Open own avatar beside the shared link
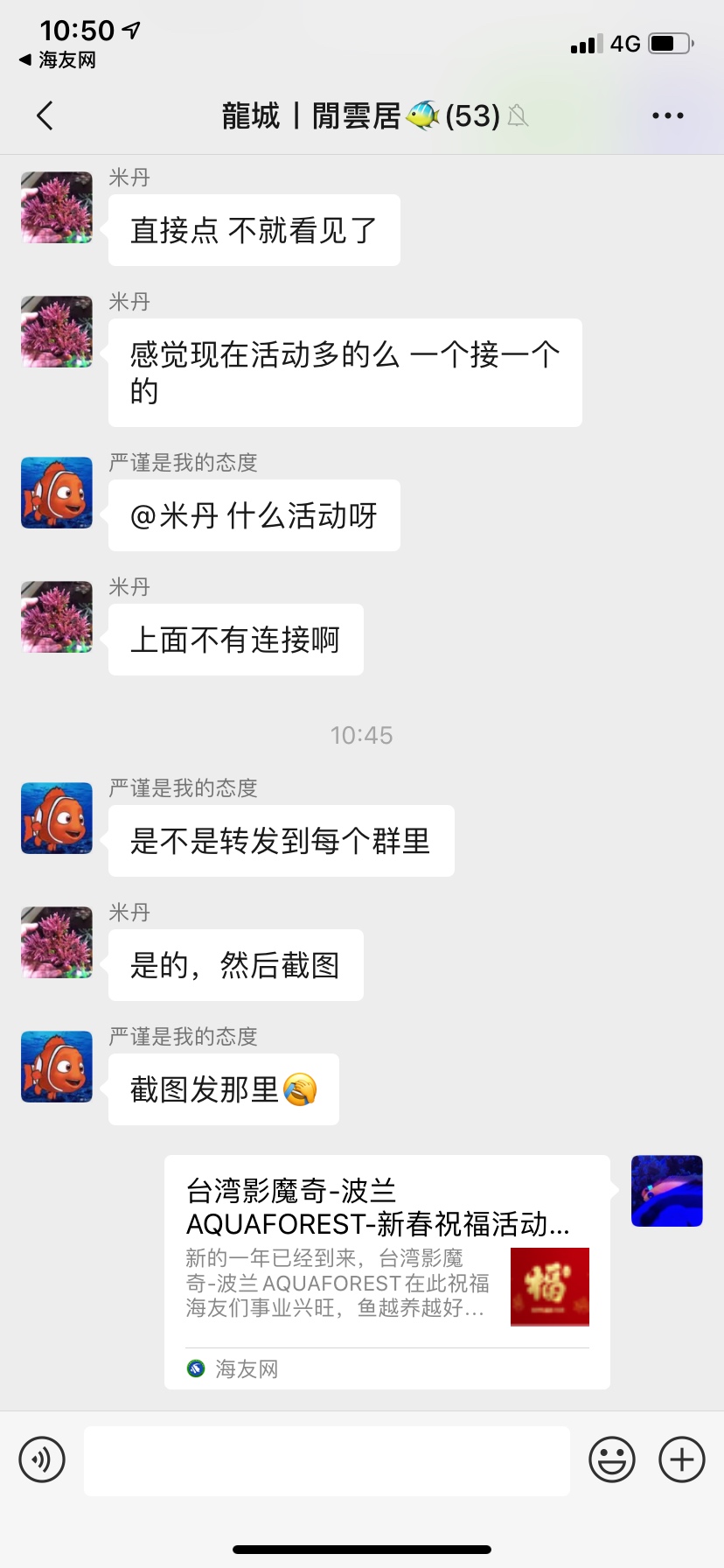 (666, 1191)
